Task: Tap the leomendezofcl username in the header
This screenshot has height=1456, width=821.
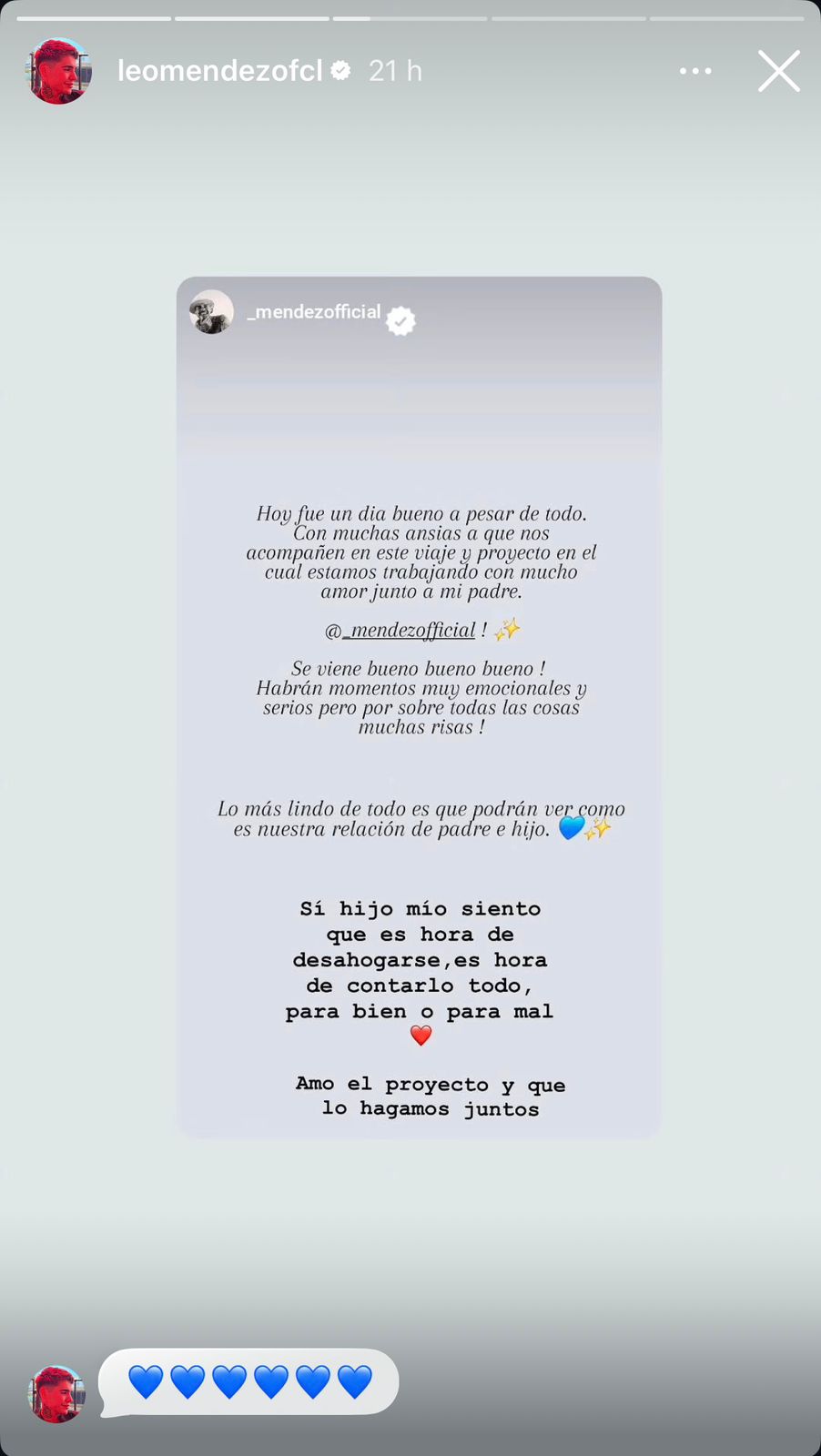Action: click(x=219, y=71)
